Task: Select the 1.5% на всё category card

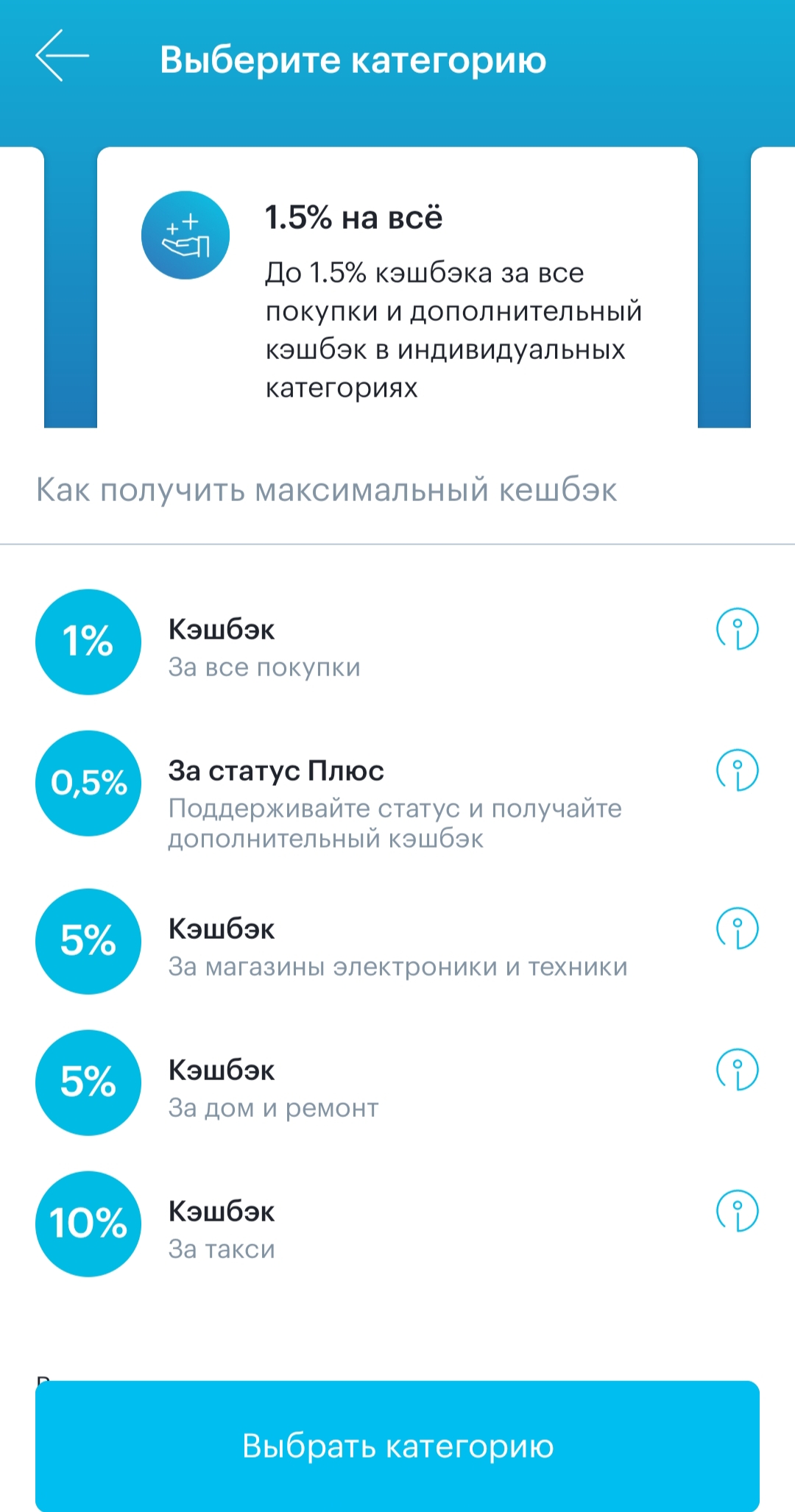Action: coord(397,294)
